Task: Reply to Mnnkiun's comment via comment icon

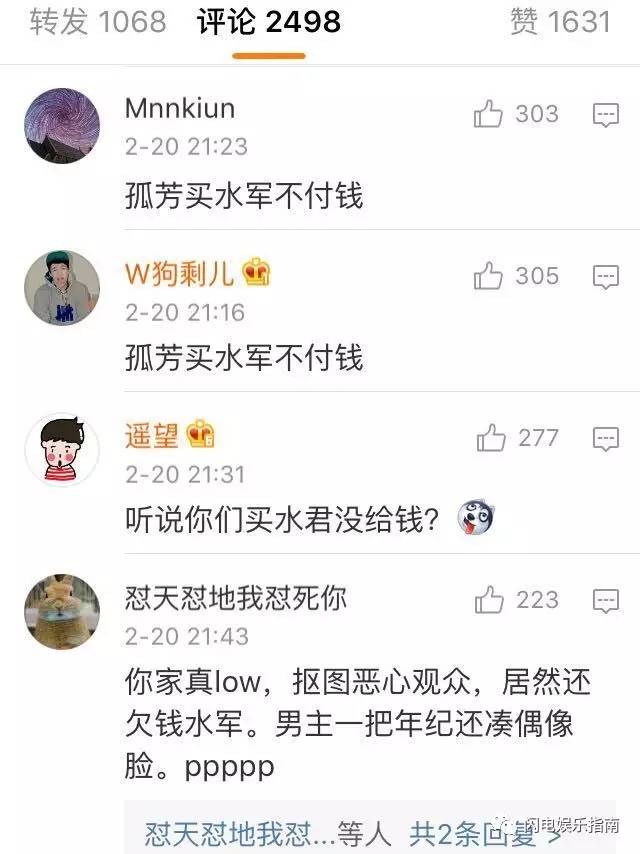Action: pos(606,115)
